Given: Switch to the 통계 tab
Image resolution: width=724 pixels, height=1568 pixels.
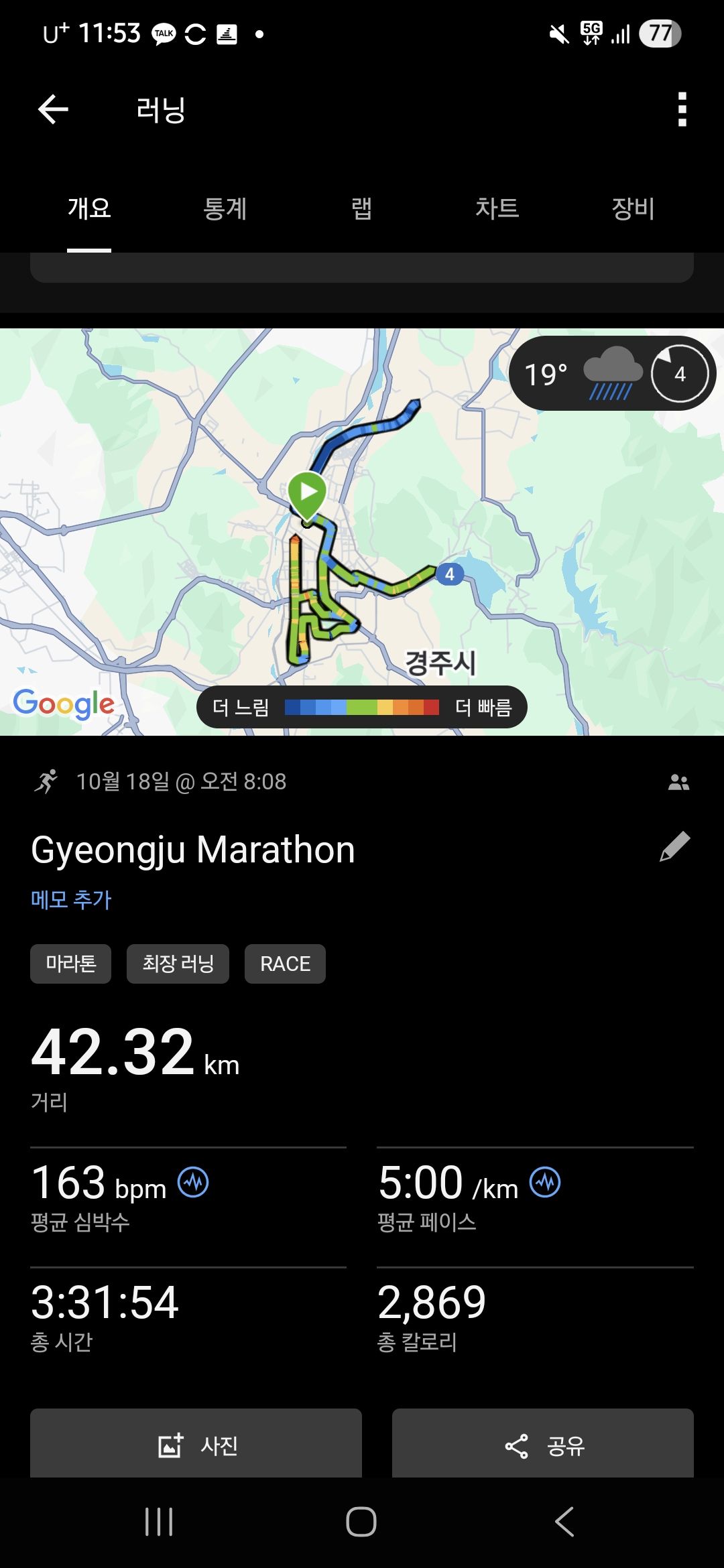Looking at the screenshot, I should pyautogui.click(x=225, y=209).
